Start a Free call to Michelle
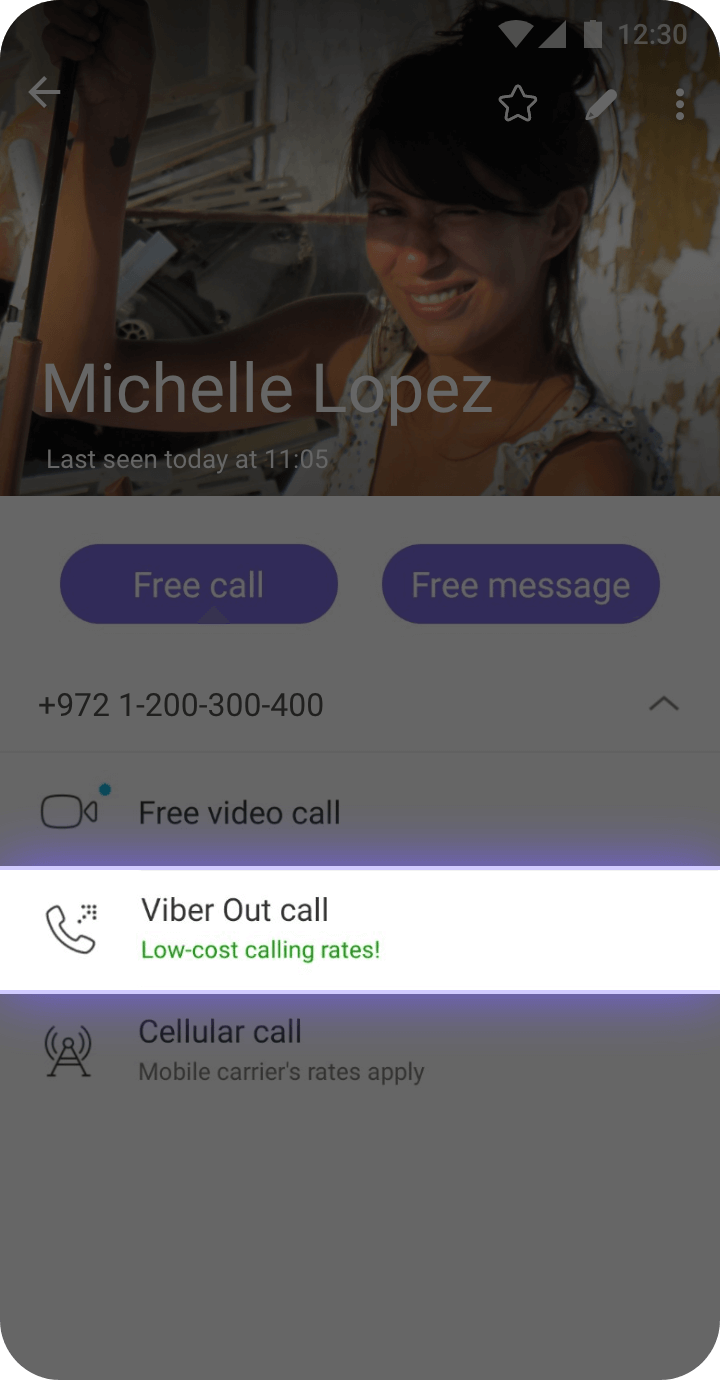The width and height of the screenshot is (720, 1380). [x=199, y=585]
